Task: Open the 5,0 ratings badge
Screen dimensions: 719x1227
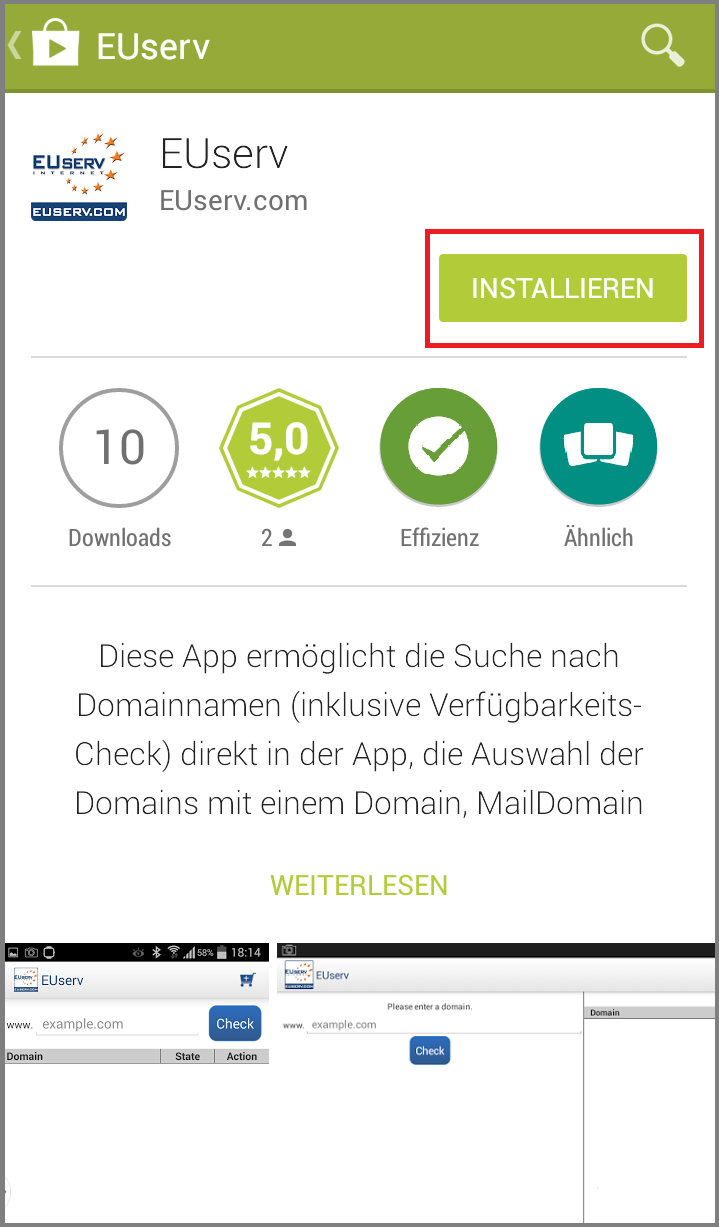Action: pyautogui.click(x=279, y=445)
